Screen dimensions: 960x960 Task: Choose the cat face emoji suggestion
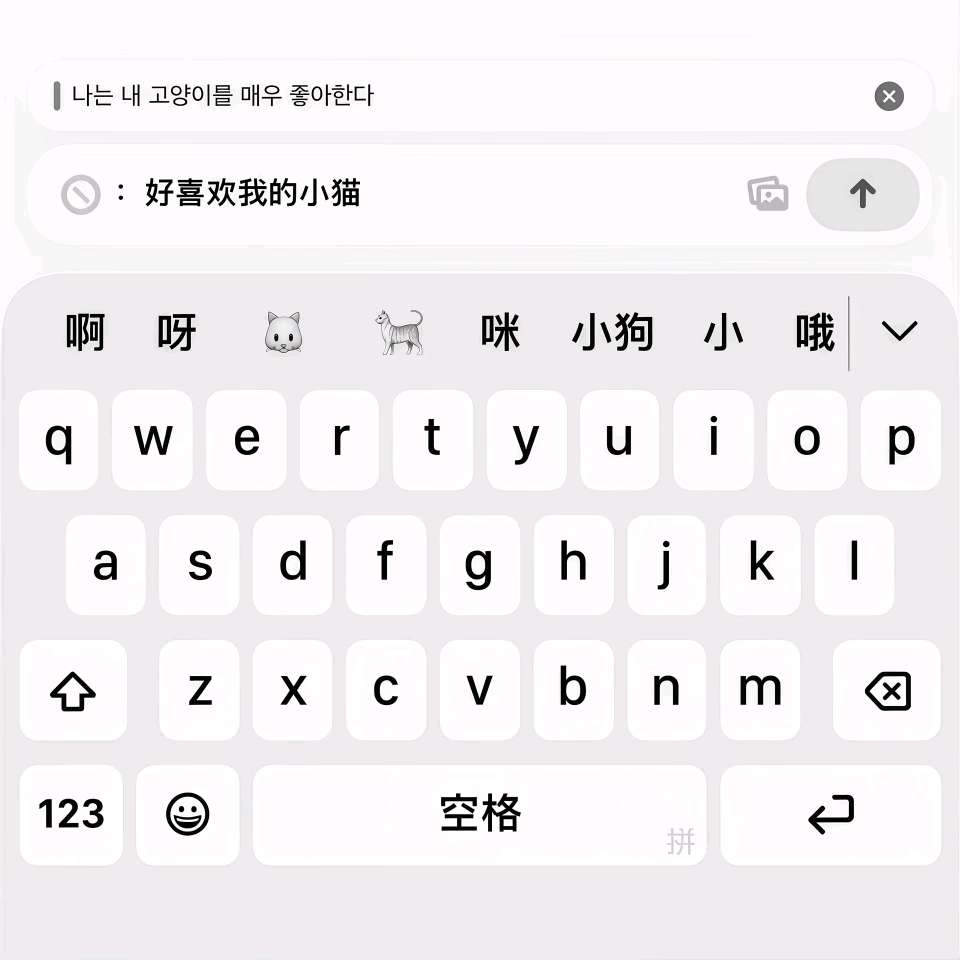pos(283,332)
